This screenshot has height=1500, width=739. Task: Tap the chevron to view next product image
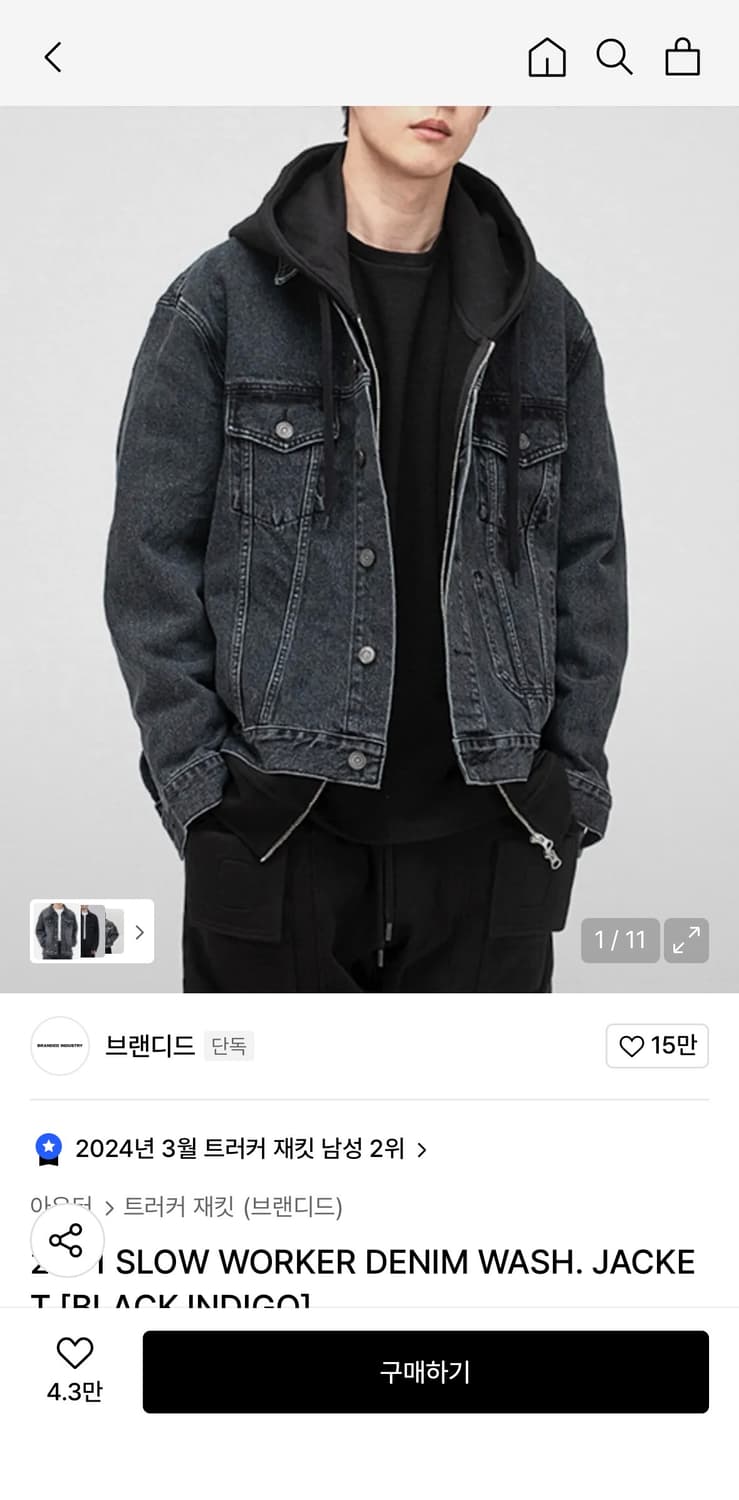(x=139, y=932)
